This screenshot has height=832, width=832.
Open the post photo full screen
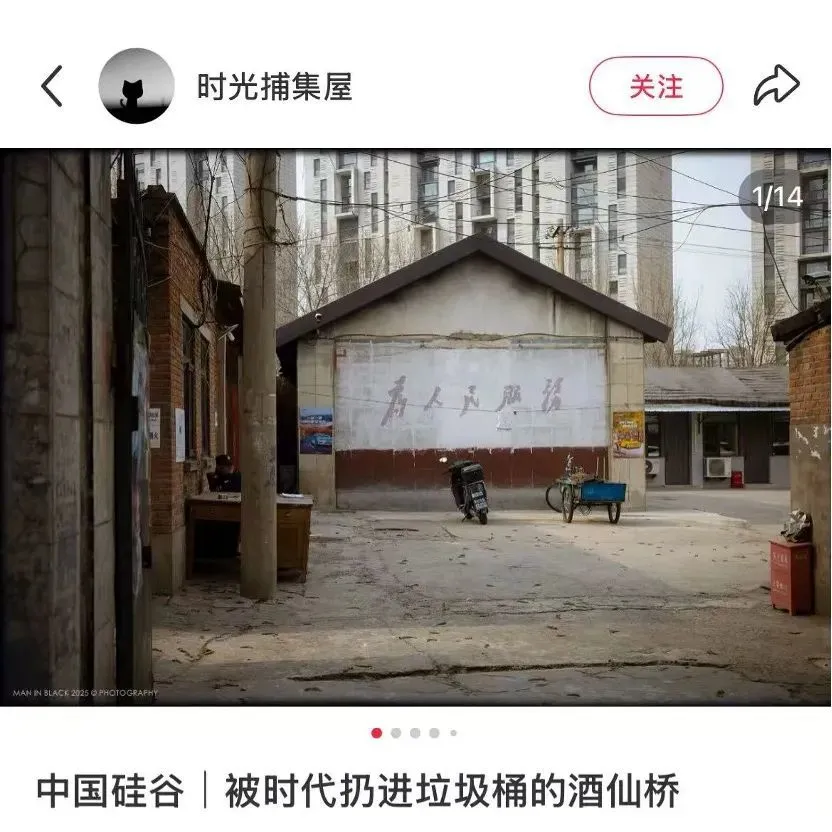pos(415,427)
